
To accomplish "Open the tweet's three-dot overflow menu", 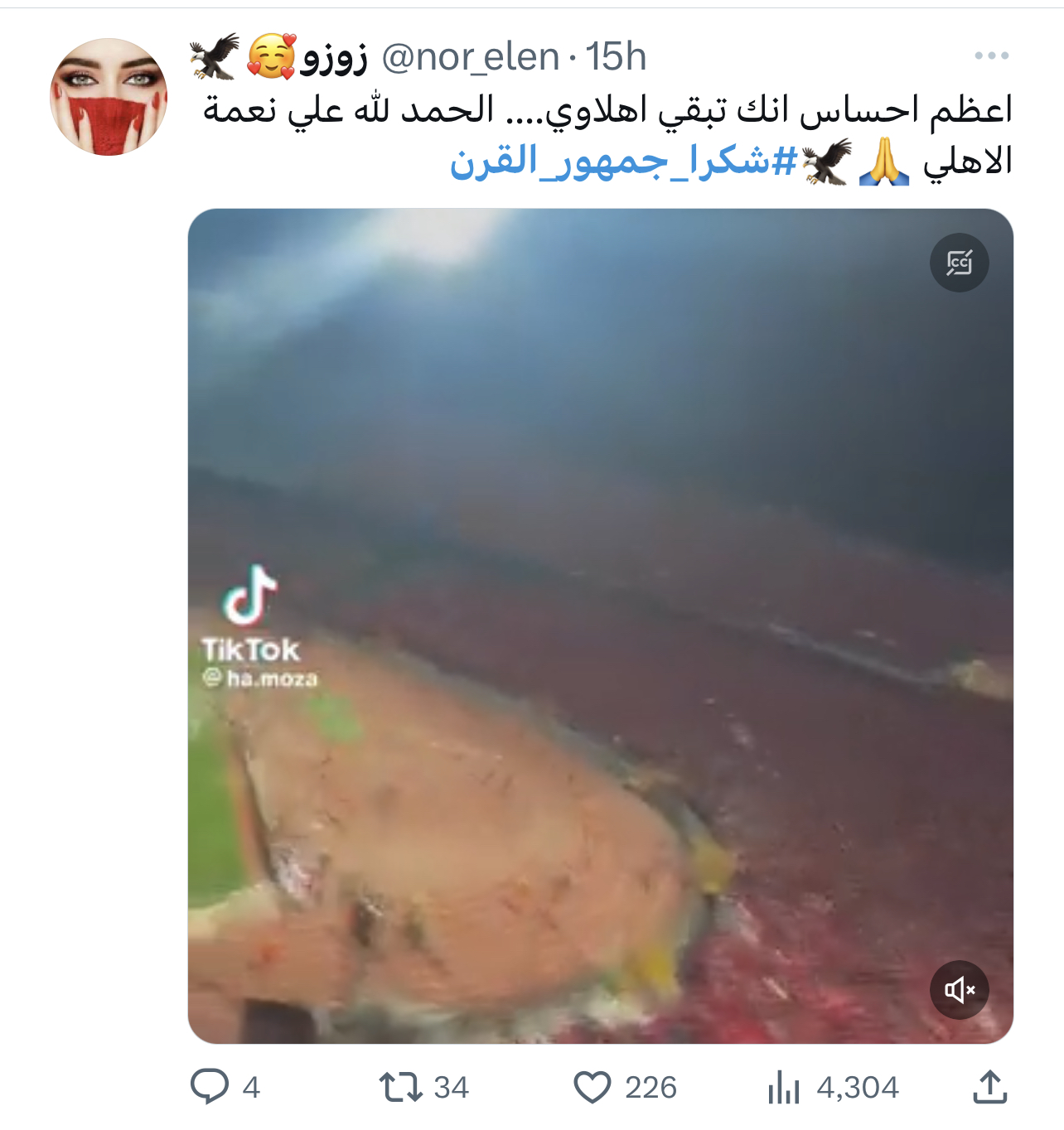I will click(x=991, y=56).
